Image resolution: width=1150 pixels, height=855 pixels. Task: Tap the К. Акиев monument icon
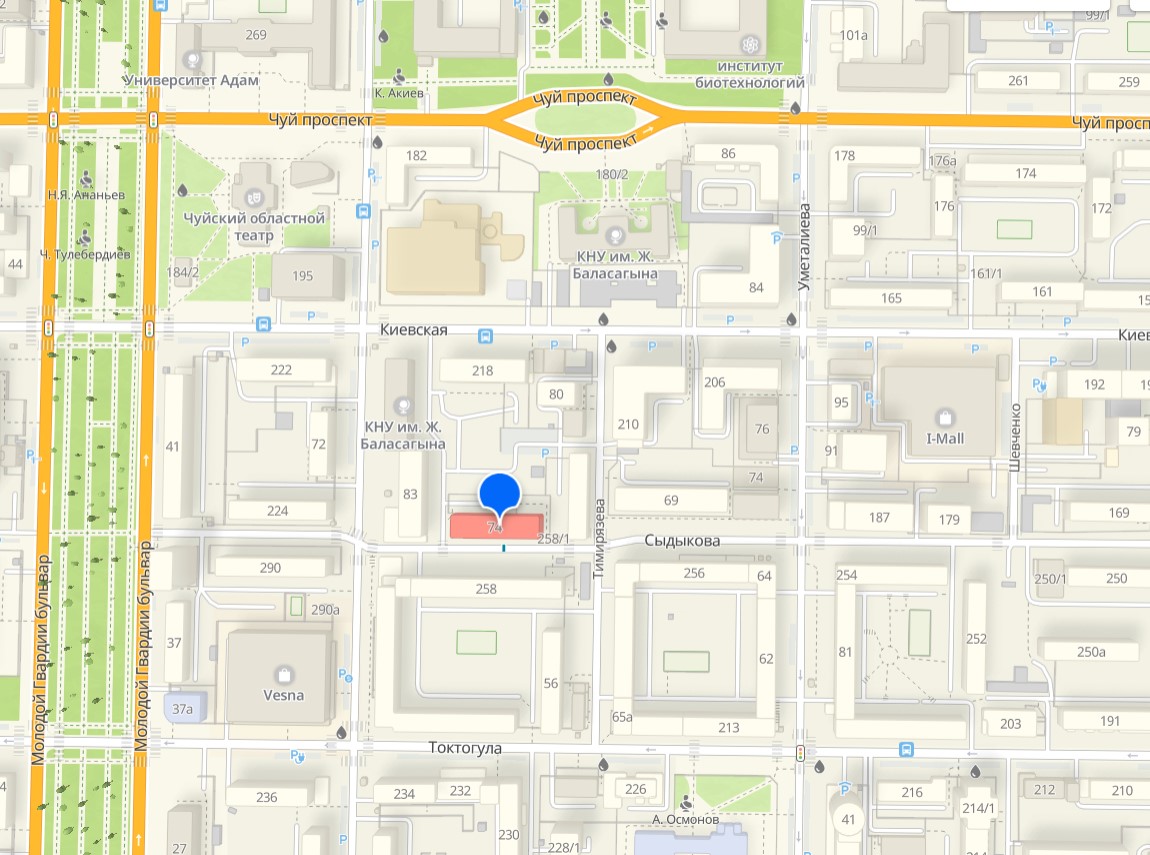[x=400, y=75]
